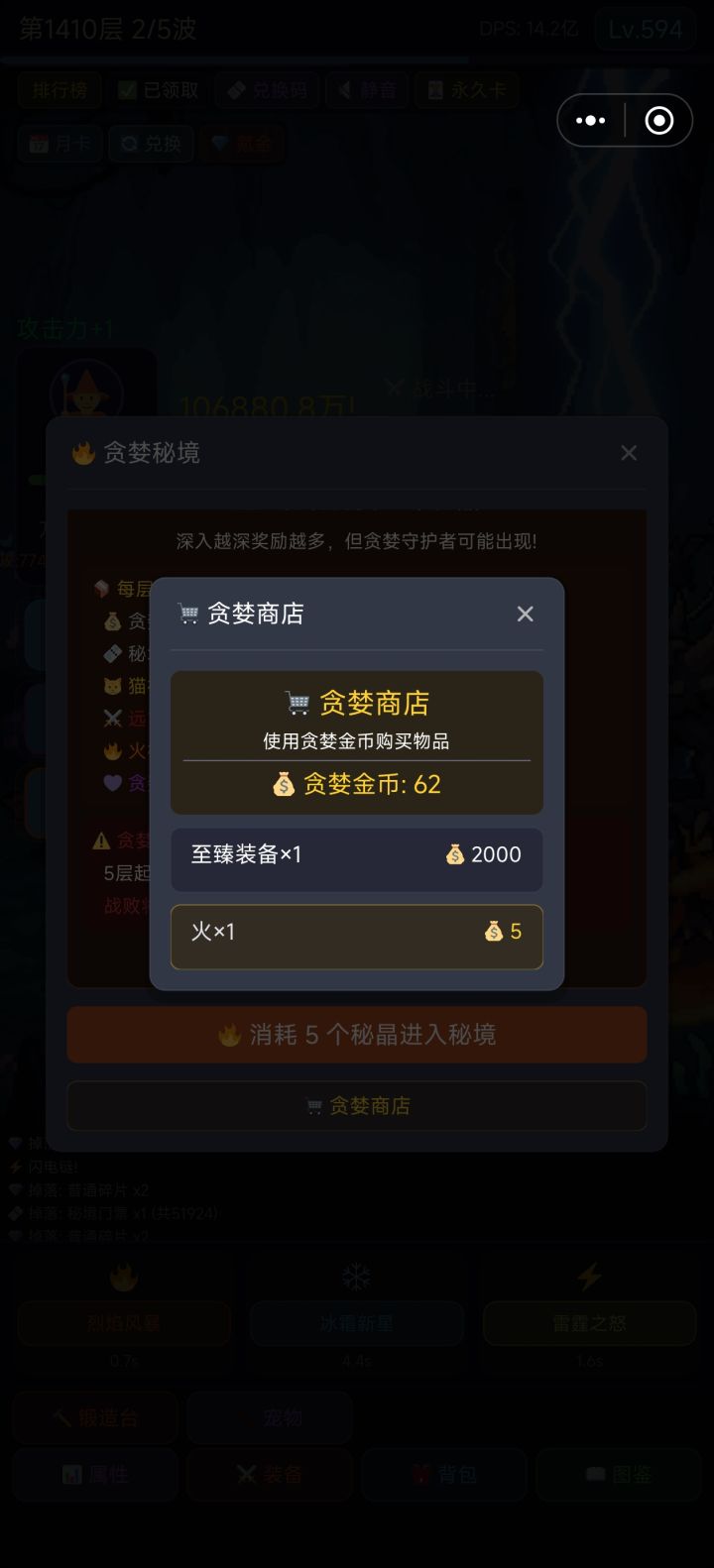Open the 氪金 gem top-up icon
Image resolution: width=714 pixels, height=1568 pixels.
241,144
